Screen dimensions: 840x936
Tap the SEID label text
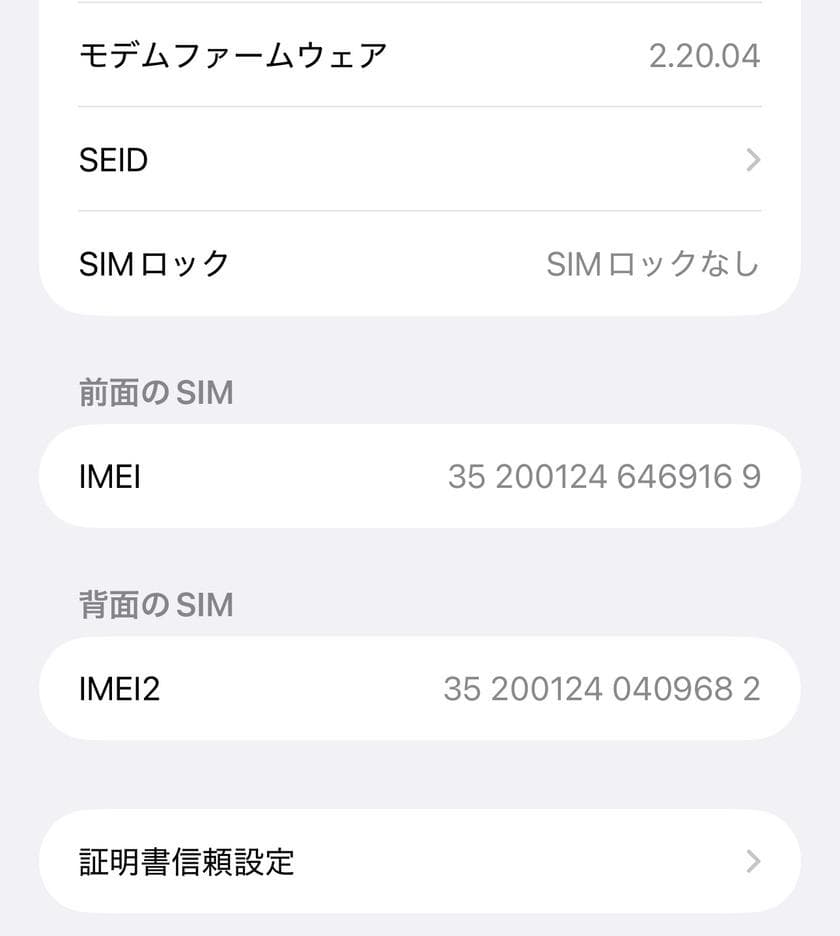coord(113,160)
